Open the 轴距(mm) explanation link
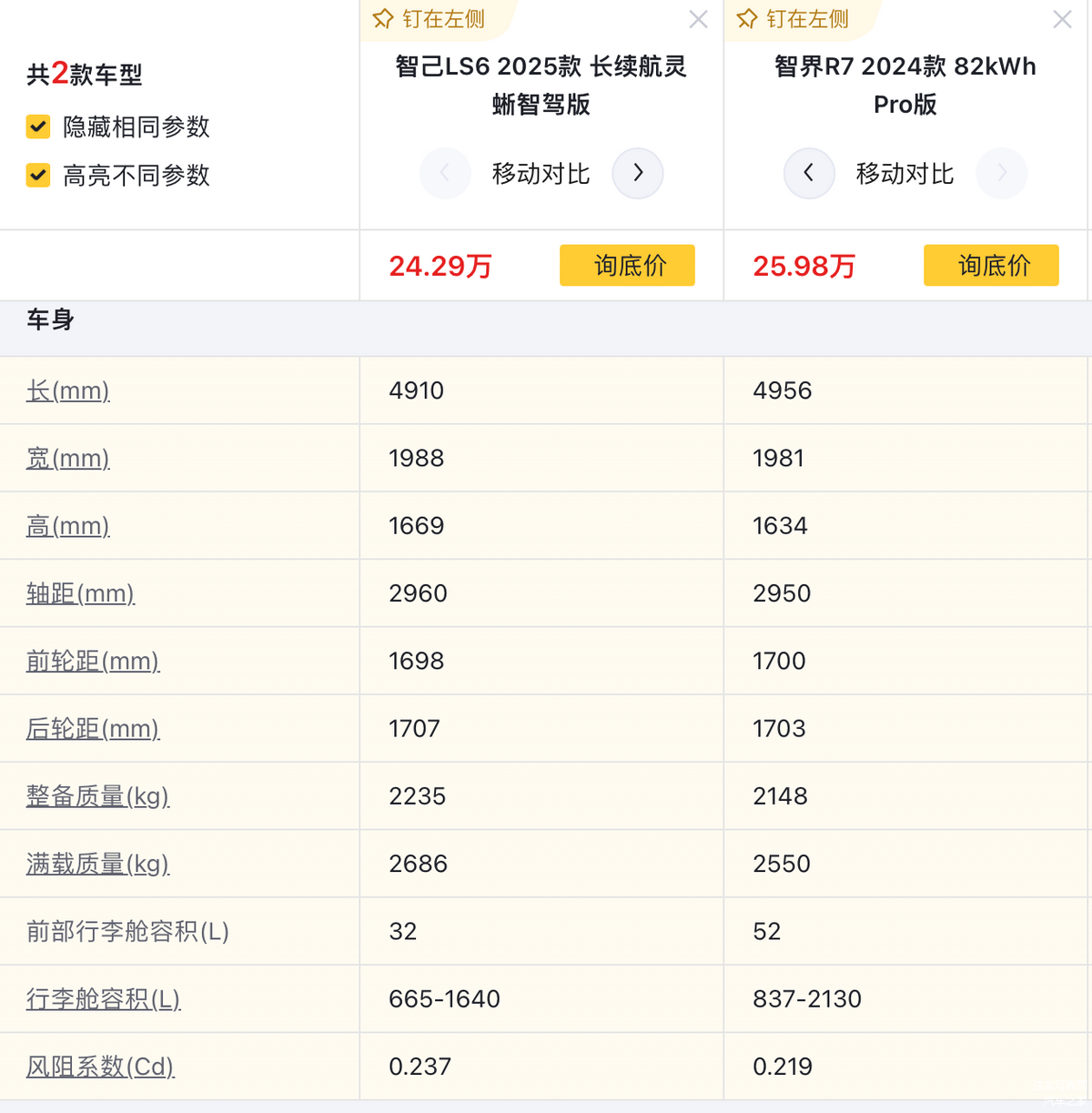 [x=80, y=593]
